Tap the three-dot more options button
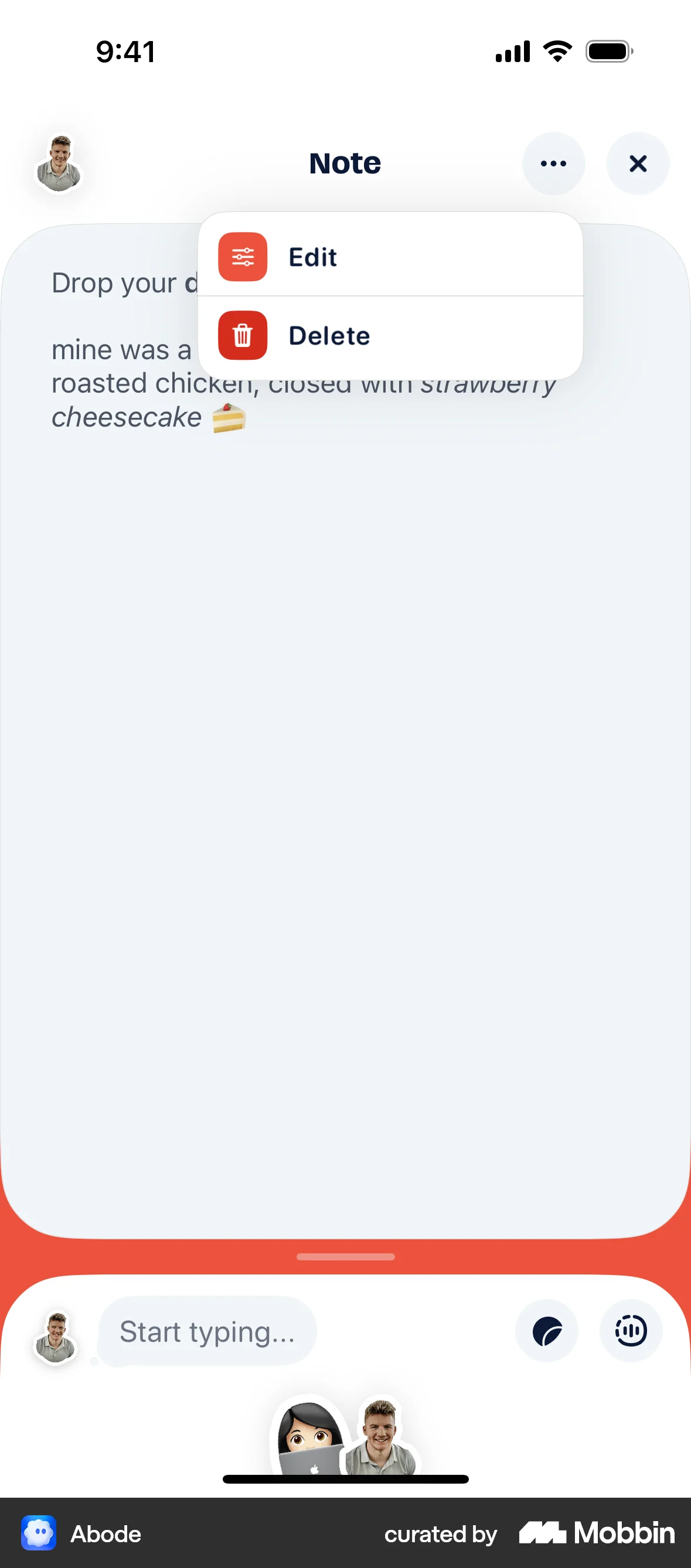Image resolution: width=691 pixels, height=1568 pixels. pyautogui.click(x=553, y=163)
